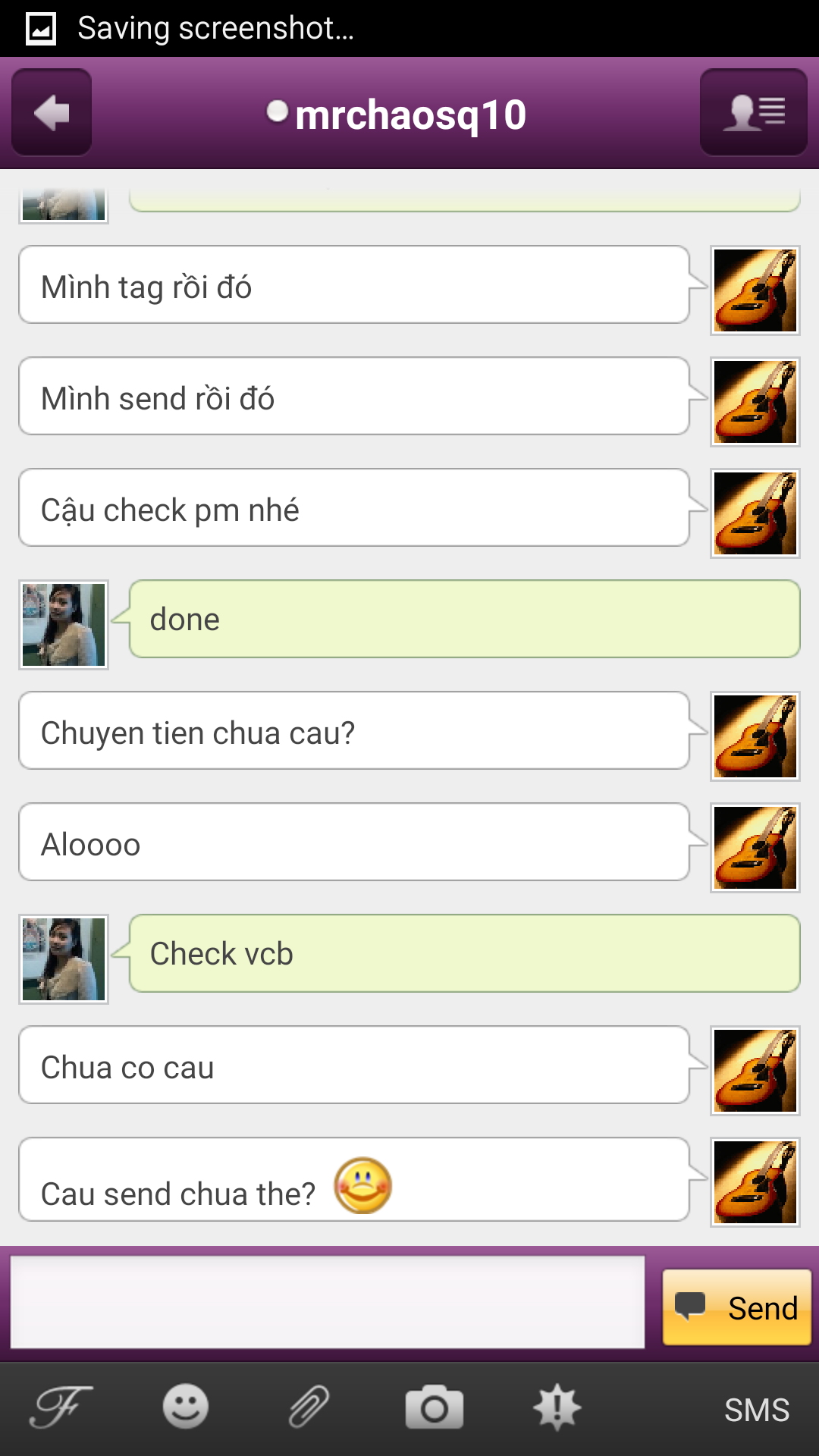Switch to SMS mode

point(756,1410)
